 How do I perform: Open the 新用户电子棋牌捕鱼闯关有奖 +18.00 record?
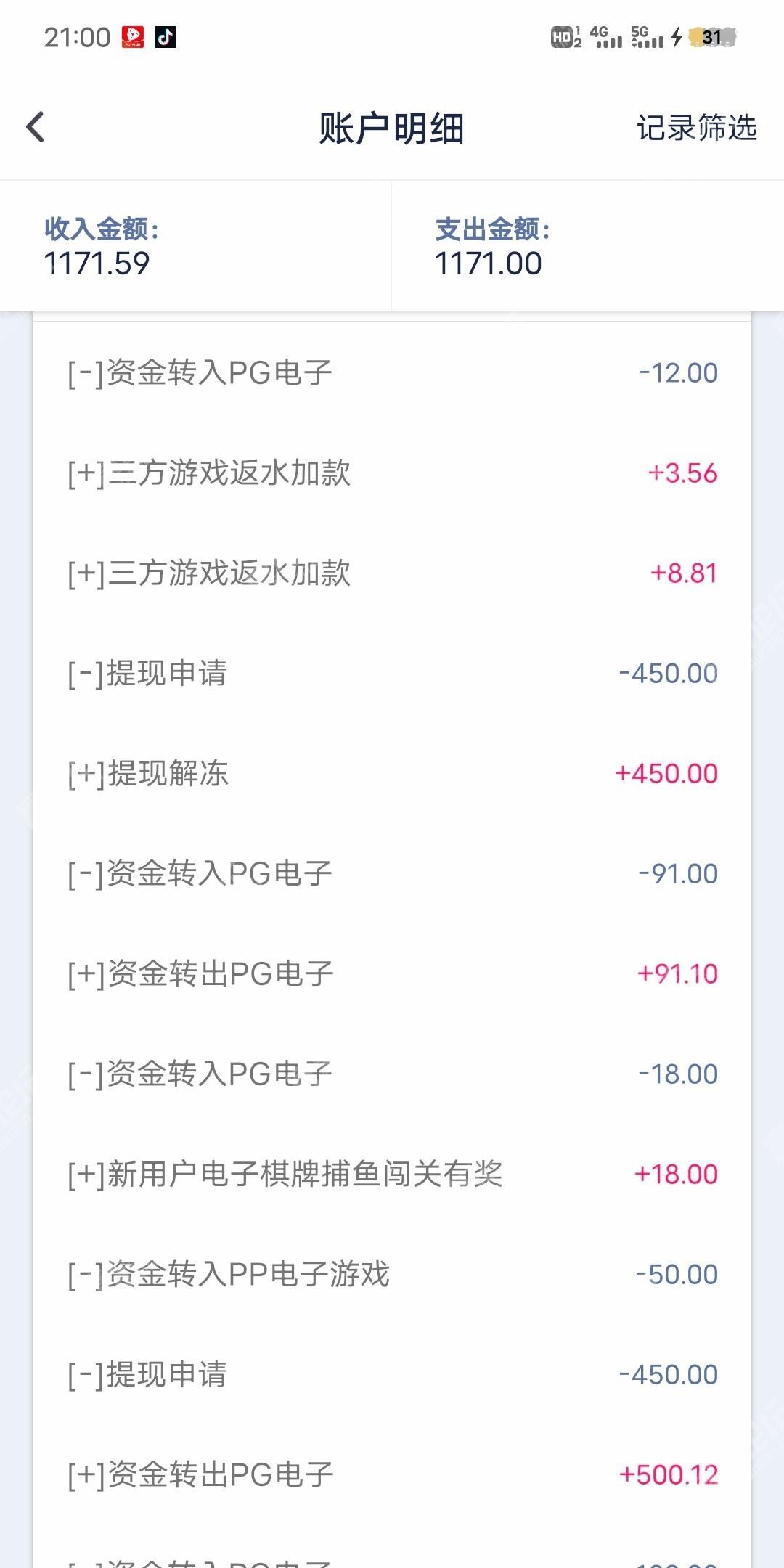(392, 1174)
